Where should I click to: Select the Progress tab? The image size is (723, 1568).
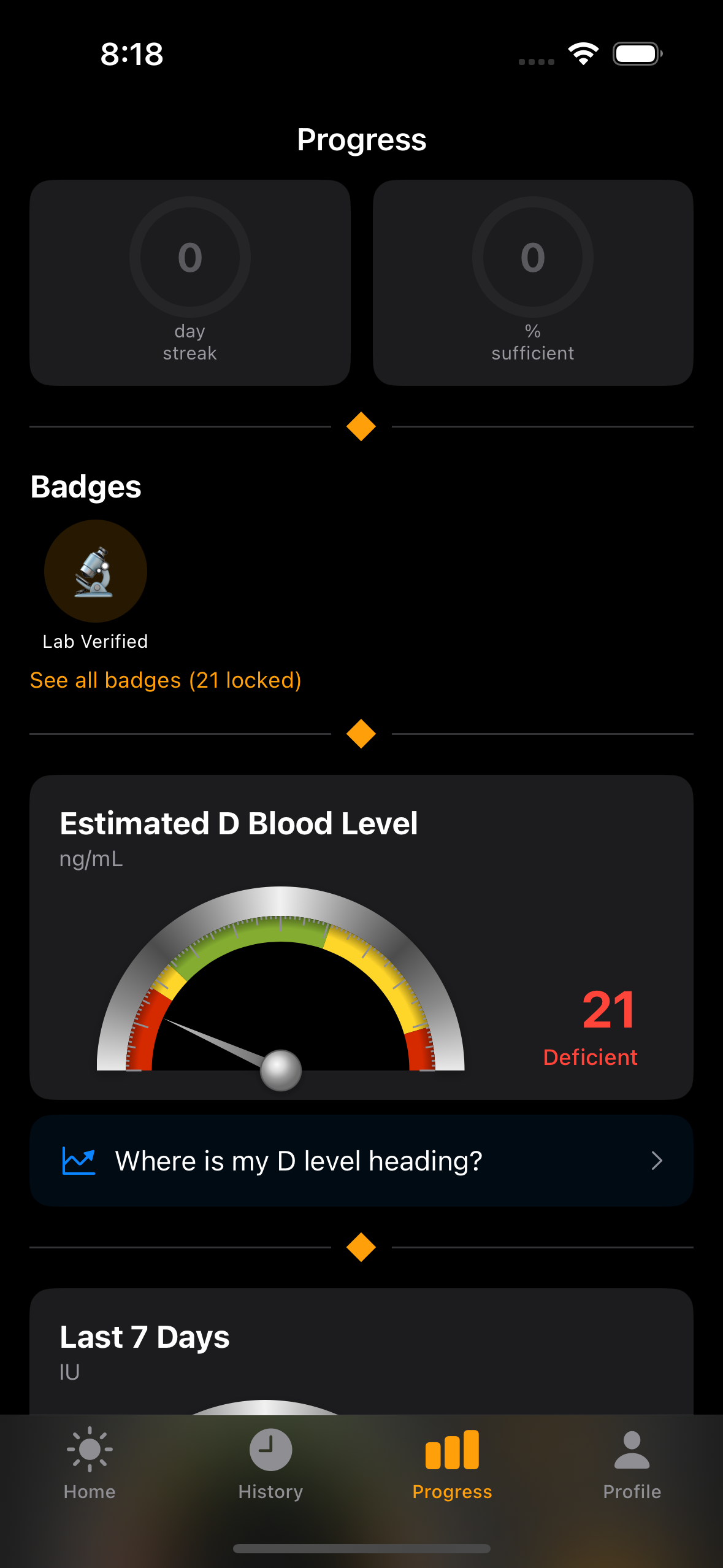click(x=452, y=1463)
